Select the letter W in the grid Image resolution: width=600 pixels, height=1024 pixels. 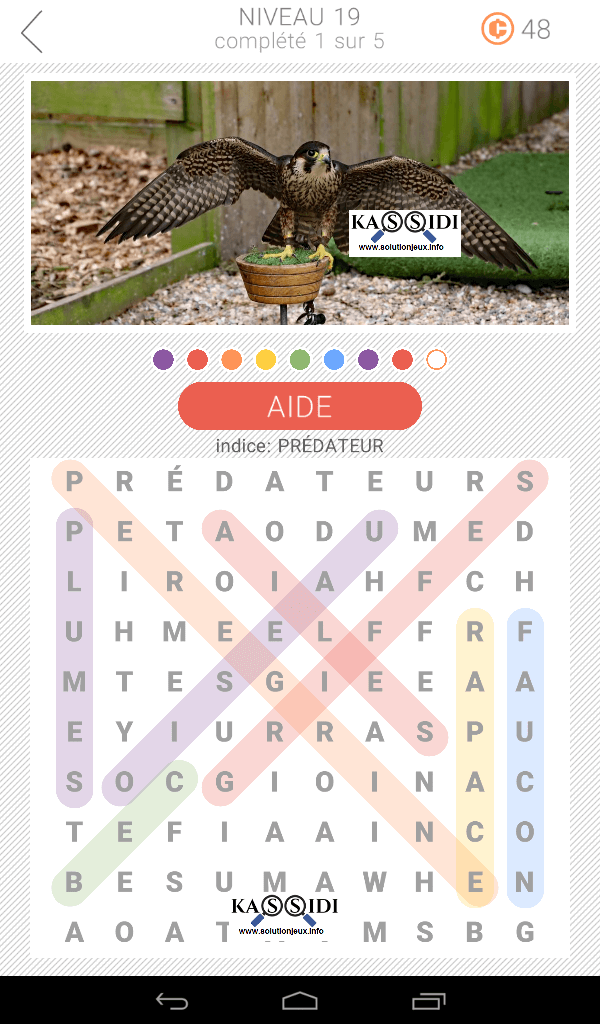pyautogui.click(x=375, y=882)
